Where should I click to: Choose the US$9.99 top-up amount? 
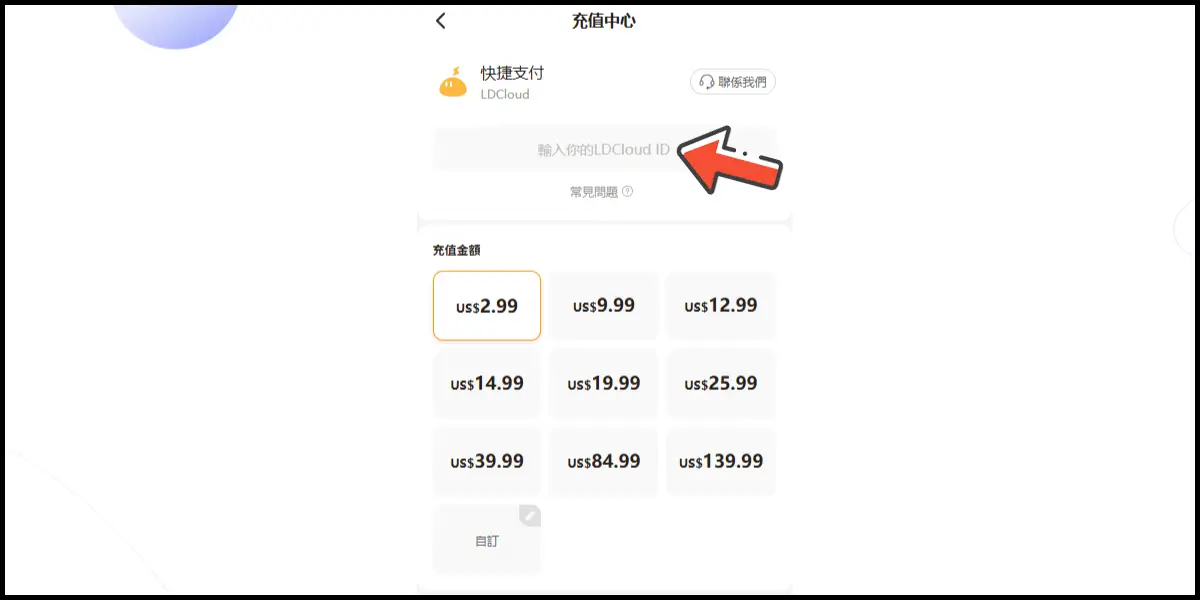coord(604,306)
